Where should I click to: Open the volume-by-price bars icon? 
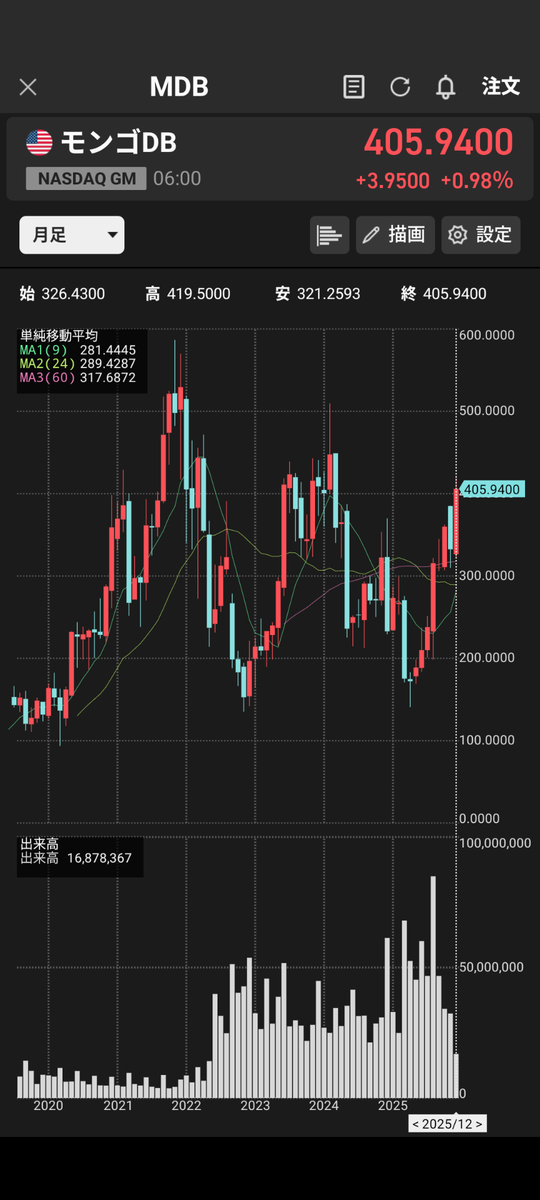click(x=329, y=235)
